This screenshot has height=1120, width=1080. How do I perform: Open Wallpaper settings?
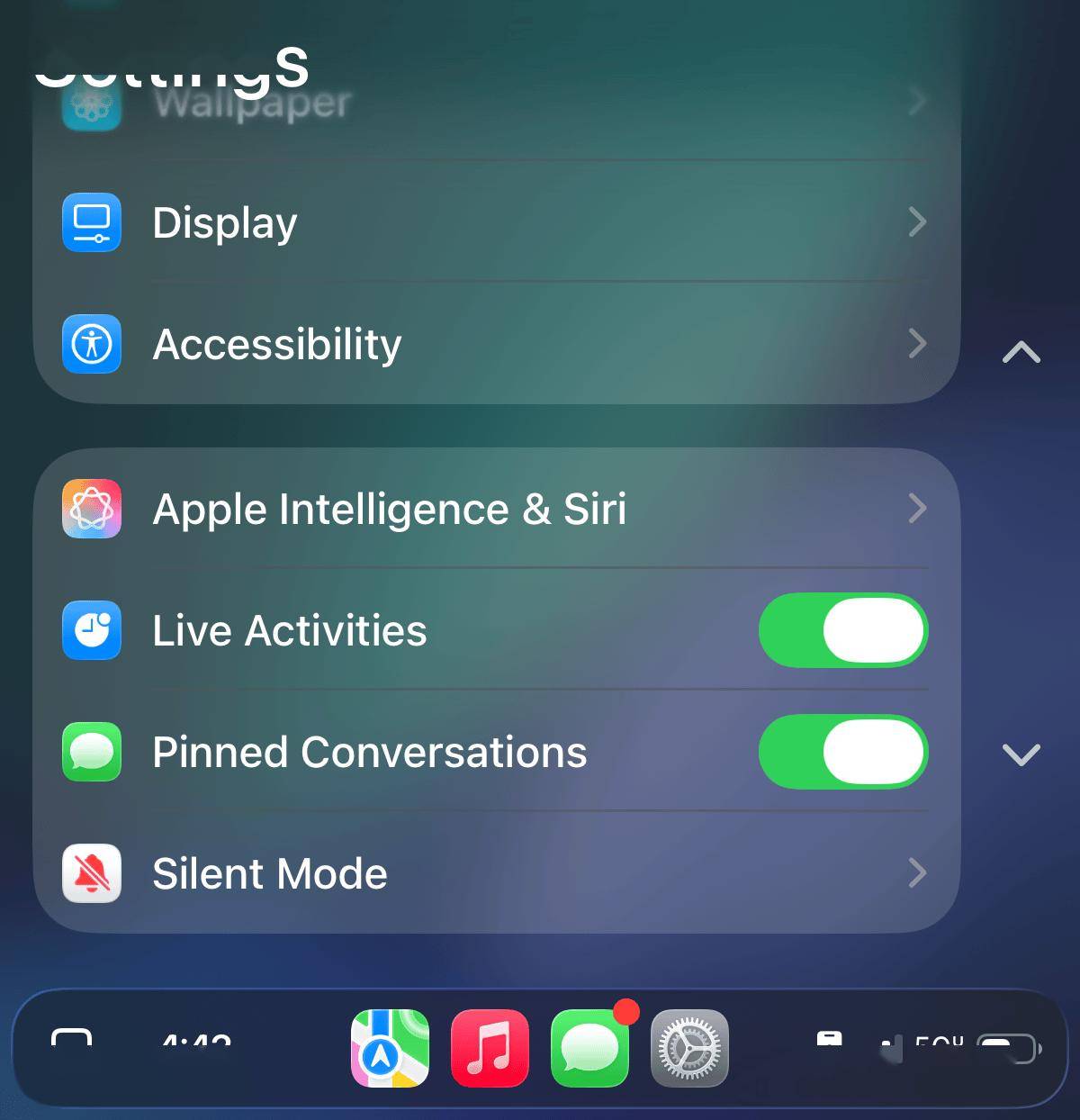(x=495, y=104)
